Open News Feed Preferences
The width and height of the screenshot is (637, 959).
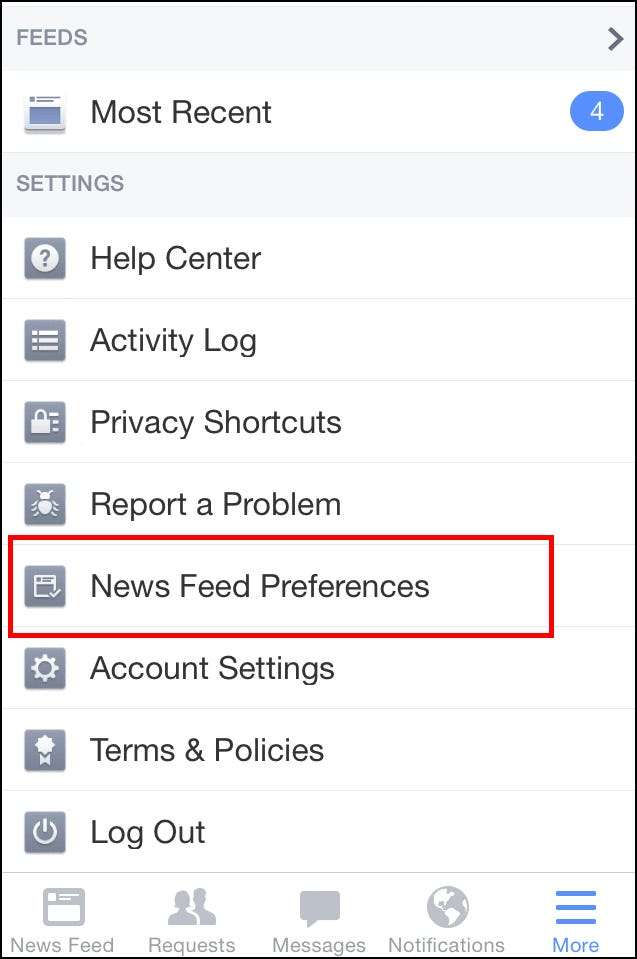(x=259, y=586)
